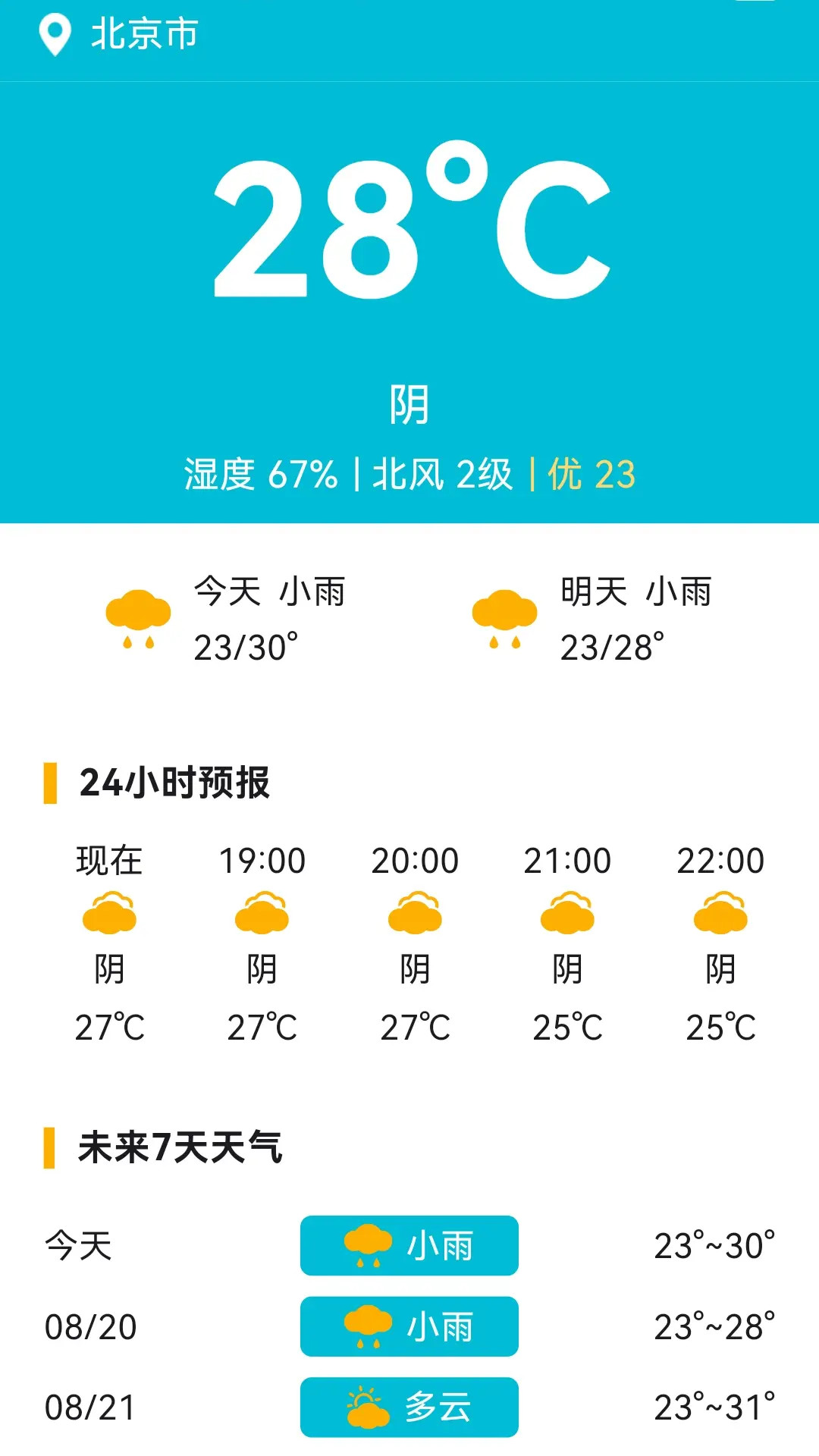Screen dimensions: 819x1456
Task: Toggle the 多云 badge for 08/21
Action: click(x=409, y=1407)
